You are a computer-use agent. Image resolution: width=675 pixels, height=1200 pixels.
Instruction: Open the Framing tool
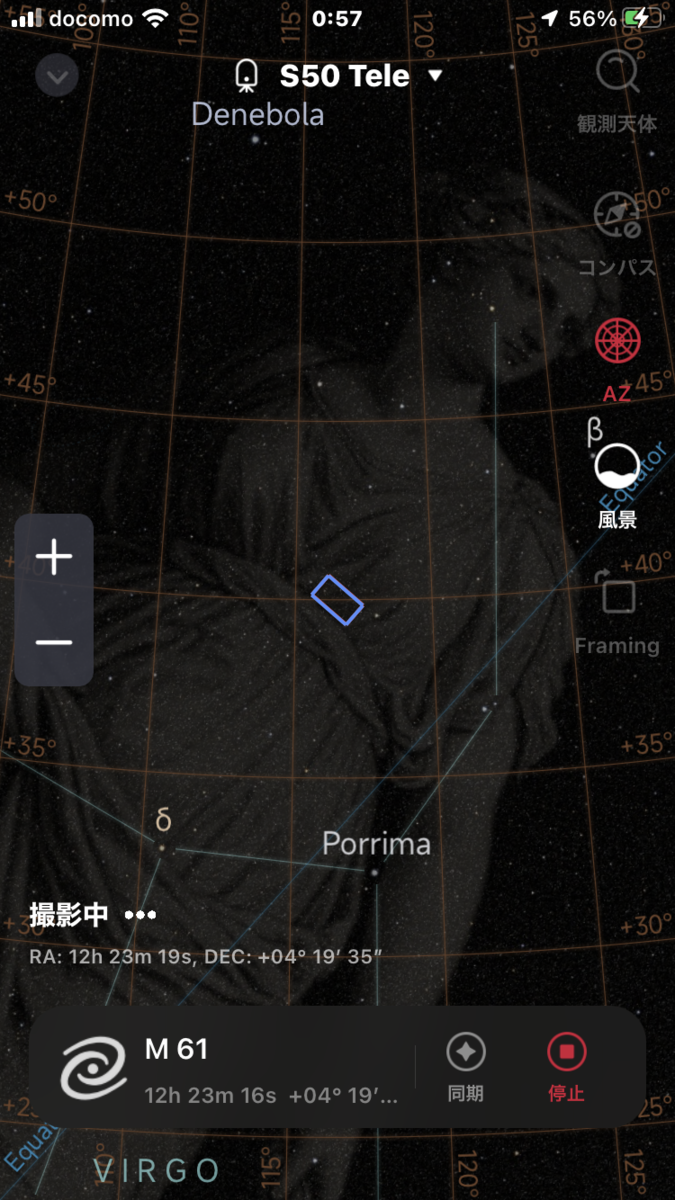click(617, 613)
